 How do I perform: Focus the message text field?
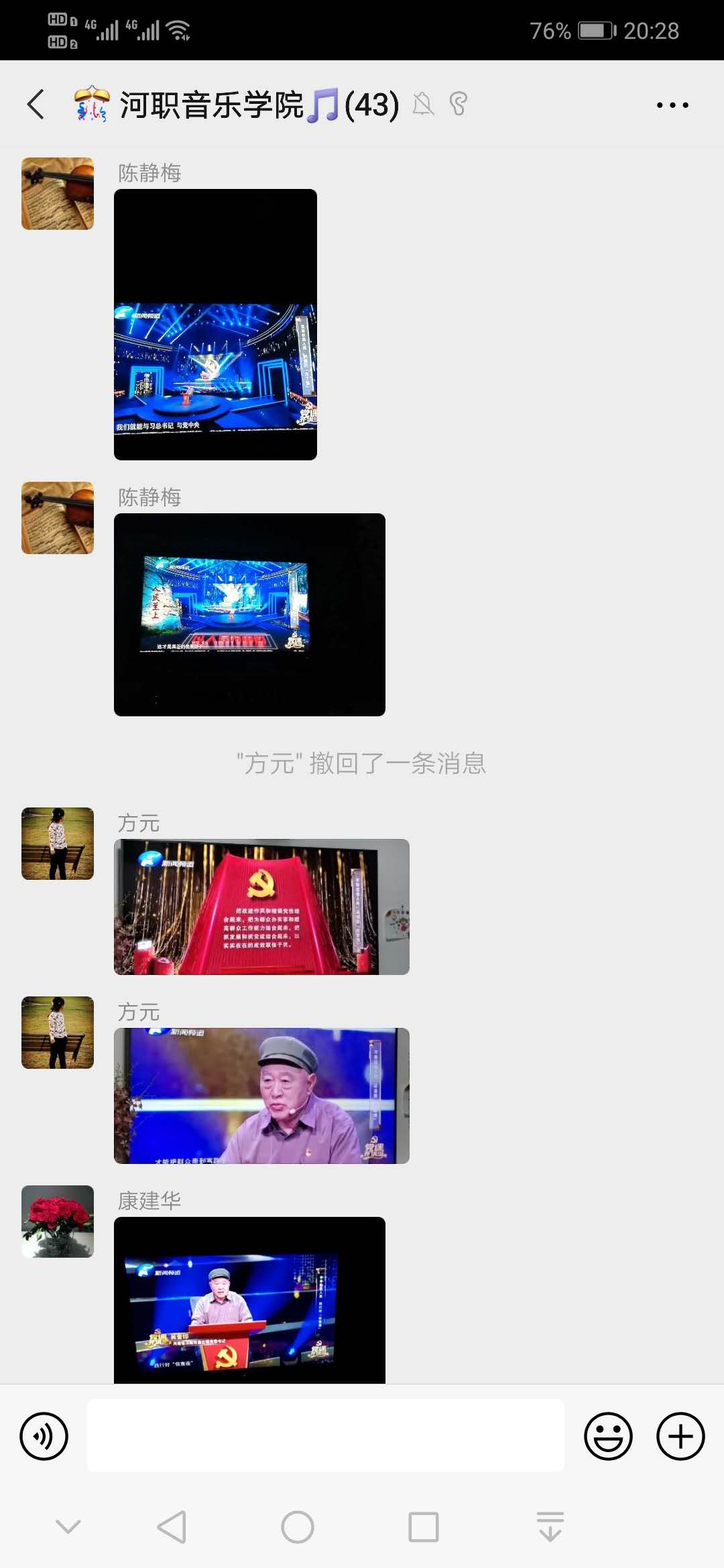coord(326,1436)
